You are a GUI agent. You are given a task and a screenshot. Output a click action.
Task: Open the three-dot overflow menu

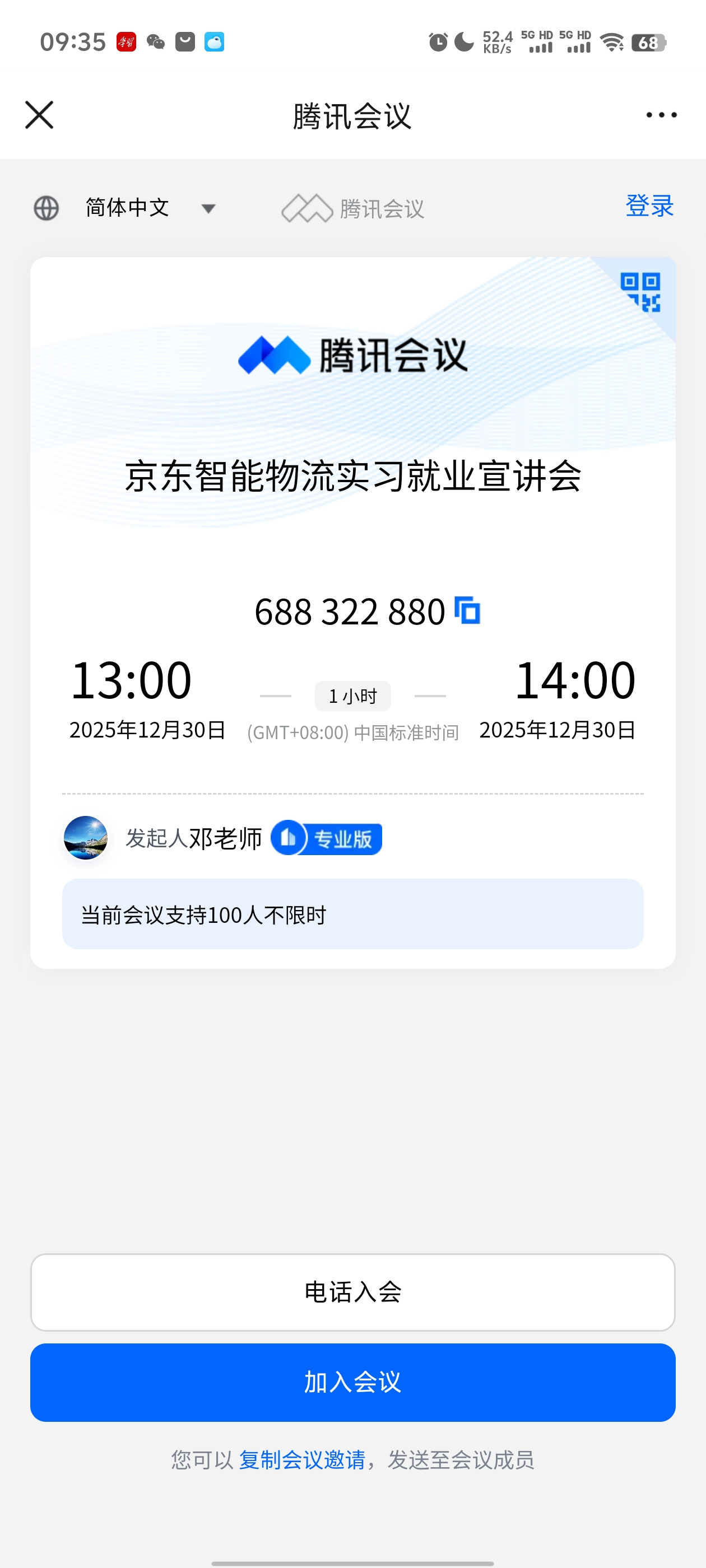pos(661,115)
